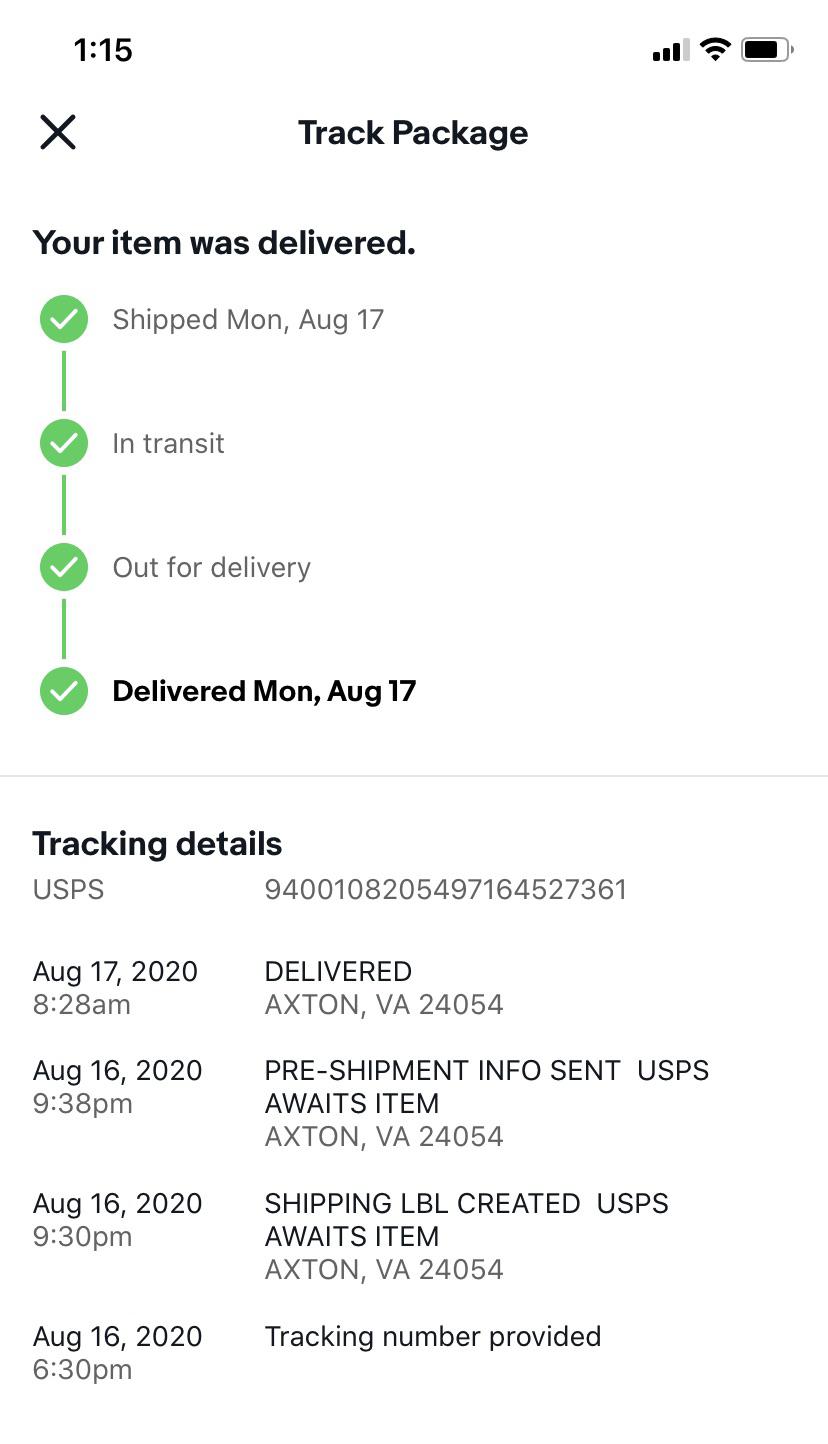Click the Wi-Fi icon in status bar

click(713, 49)
